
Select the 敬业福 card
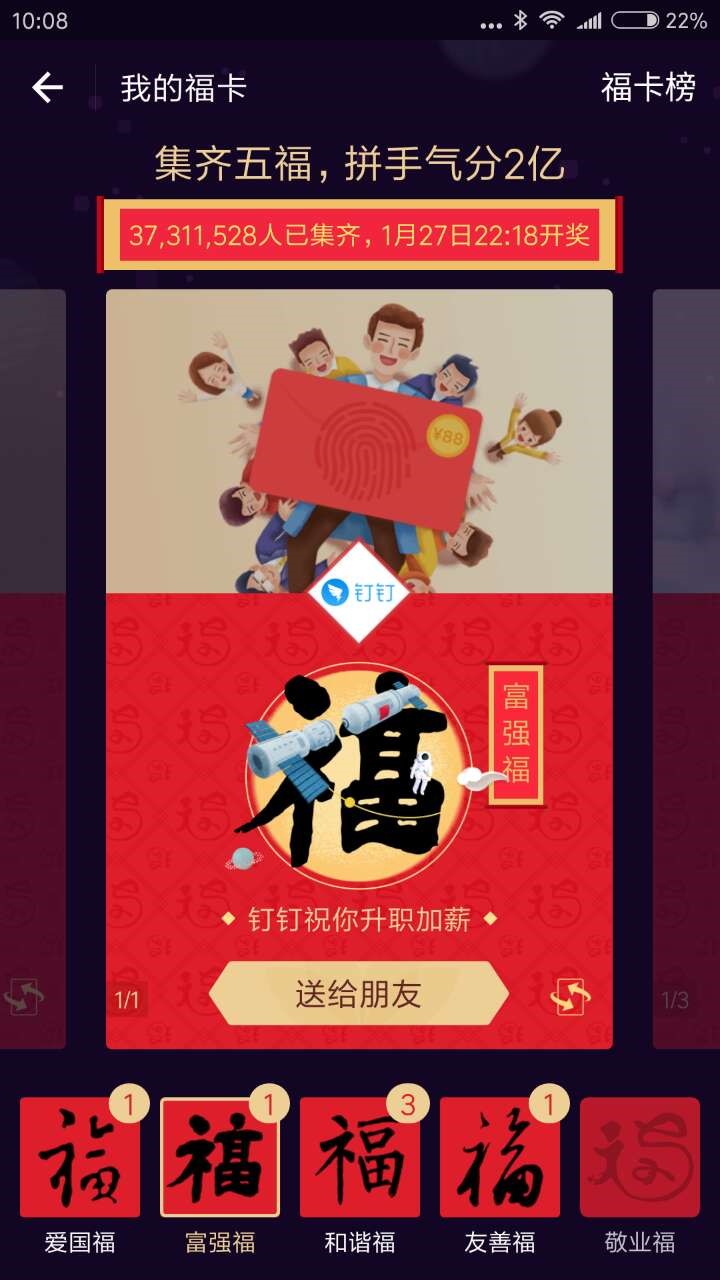click(640, 1158)
